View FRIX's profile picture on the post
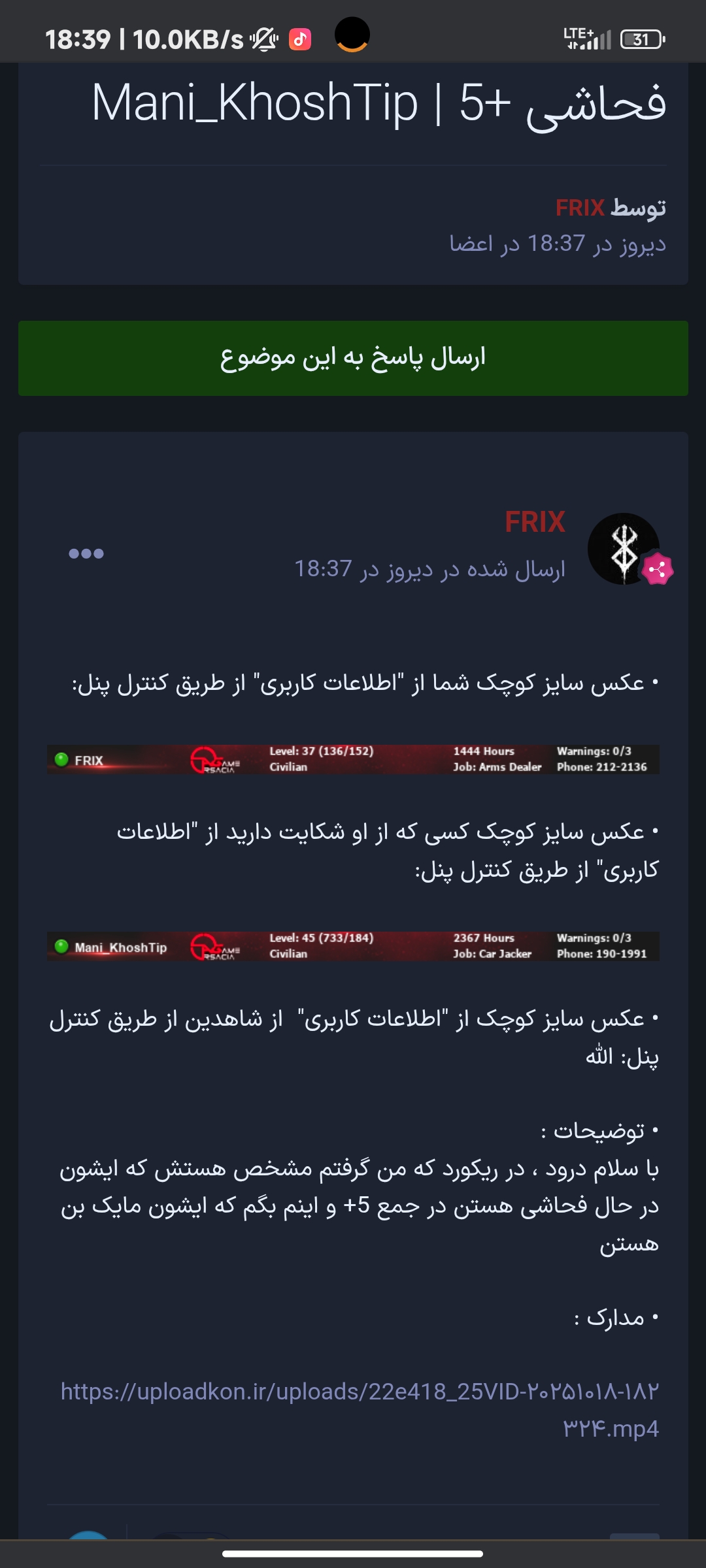This screenshot has height=1568, width=706. tap(623, 549)
